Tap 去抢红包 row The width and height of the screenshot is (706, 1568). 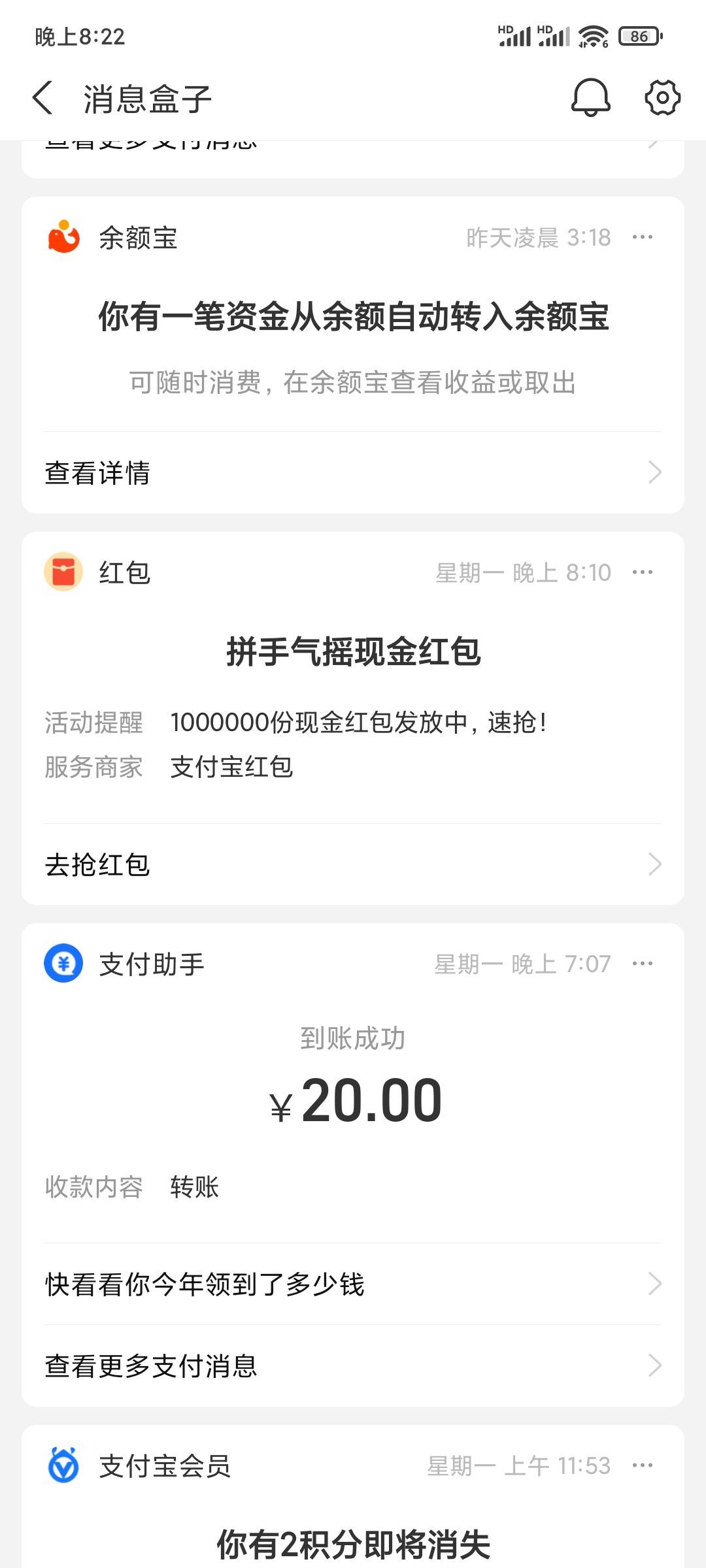click(353, 864)
